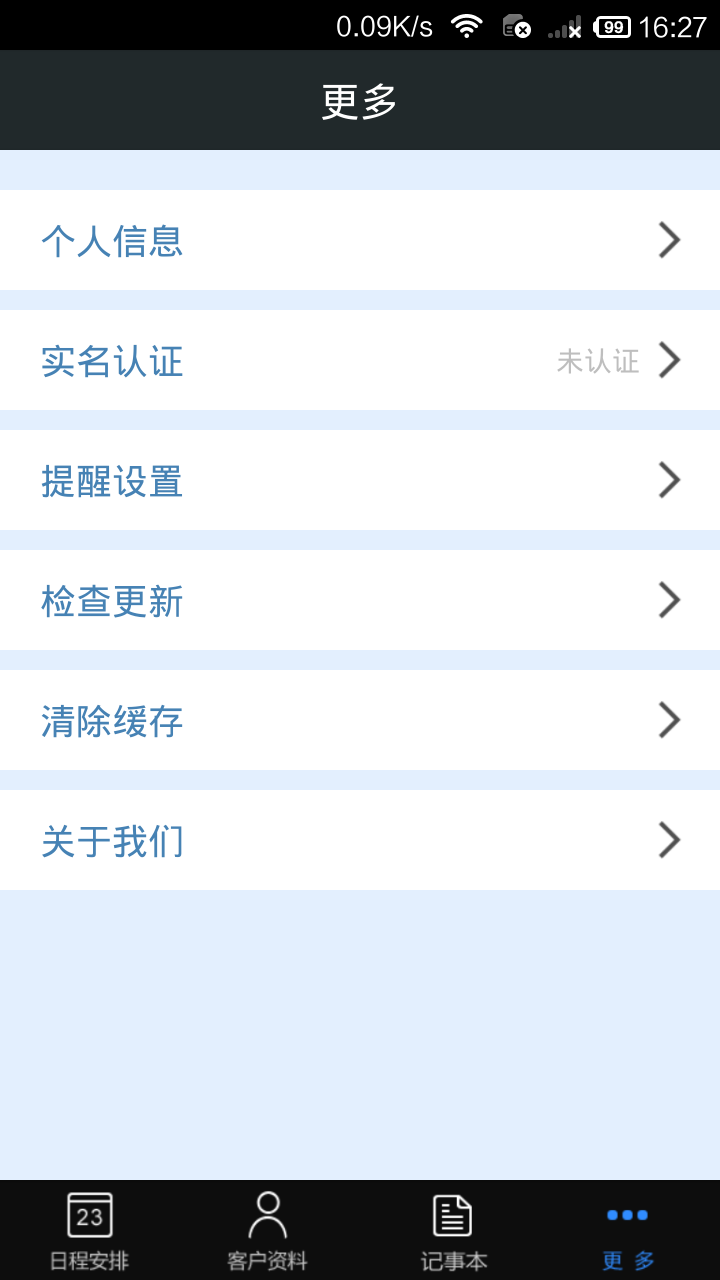The width and height of the screenshot is (720, 1280).
Task: Select the 更多 tab in bottom bar
Action: [x=628, y=1230]
